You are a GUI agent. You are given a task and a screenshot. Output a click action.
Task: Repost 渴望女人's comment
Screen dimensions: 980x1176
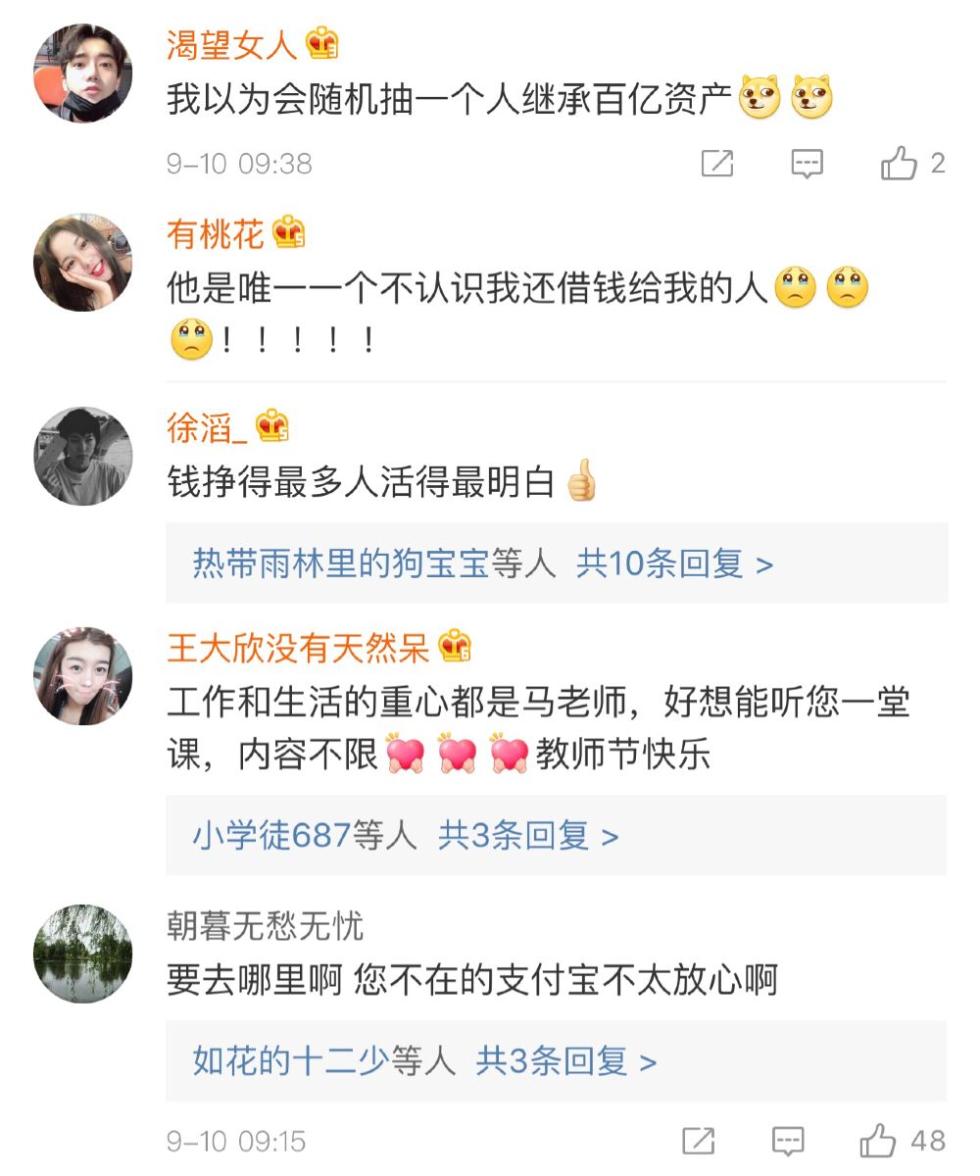point(716,163)
